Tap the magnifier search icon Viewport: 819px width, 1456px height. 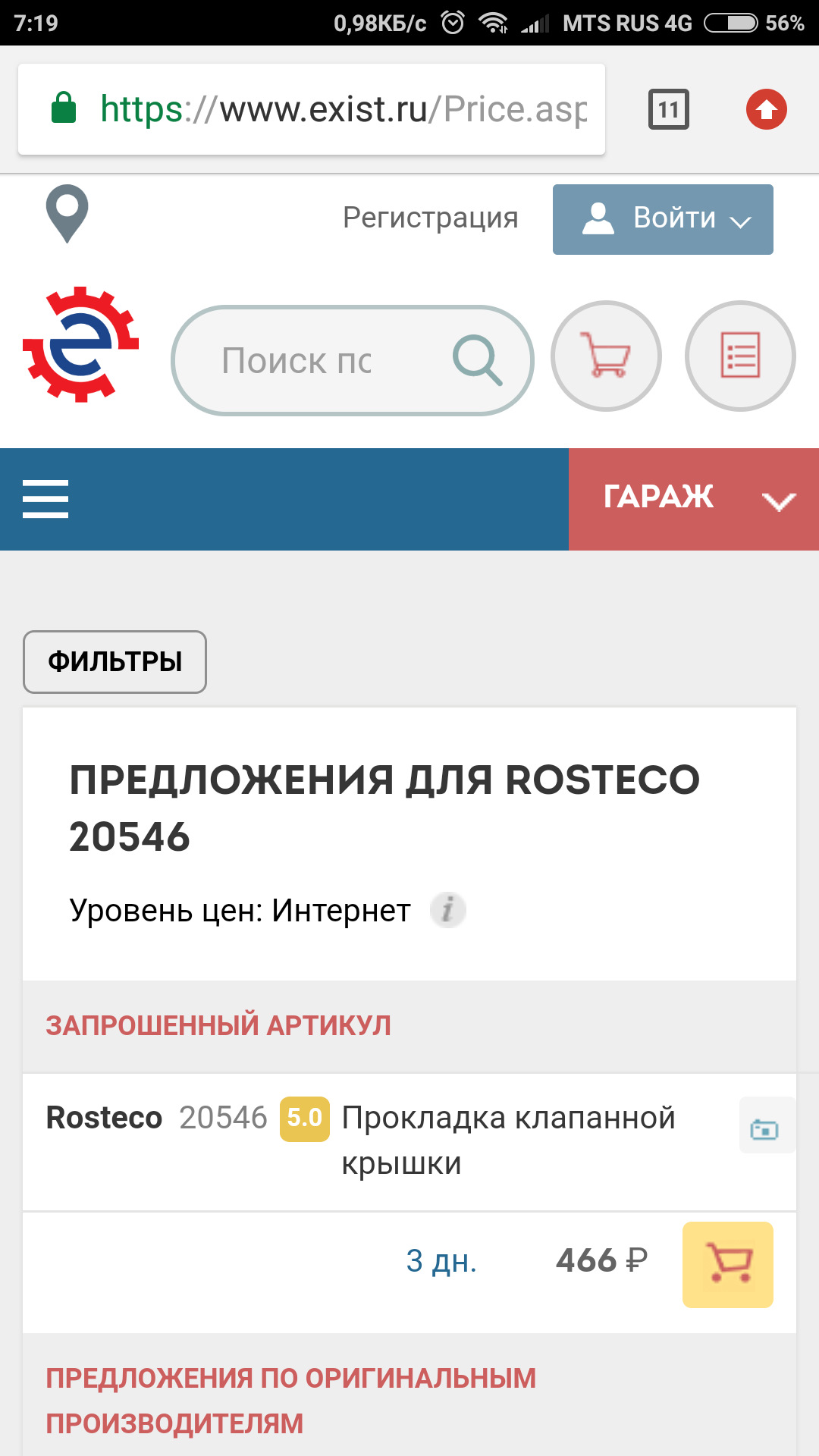pyautogui.click(x=477, y=359)
